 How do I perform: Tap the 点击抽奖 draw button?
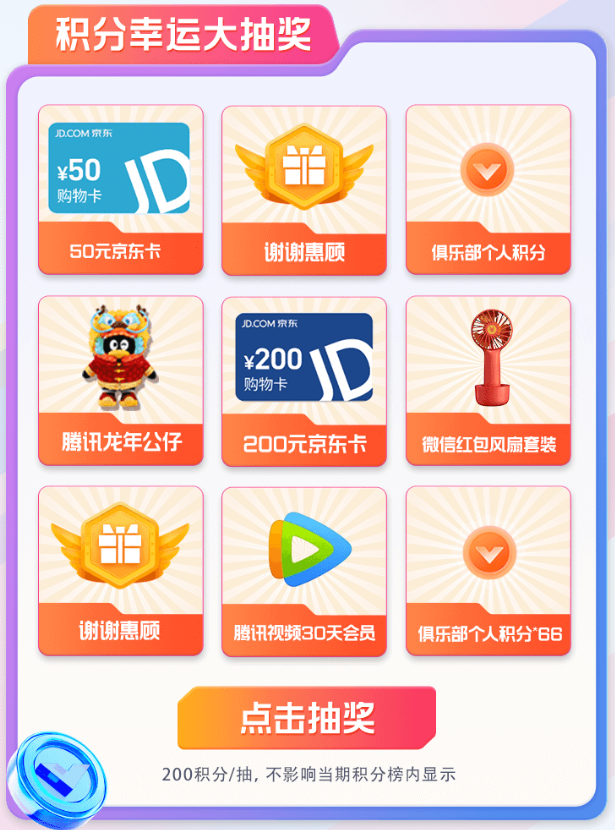click(307, 718)
